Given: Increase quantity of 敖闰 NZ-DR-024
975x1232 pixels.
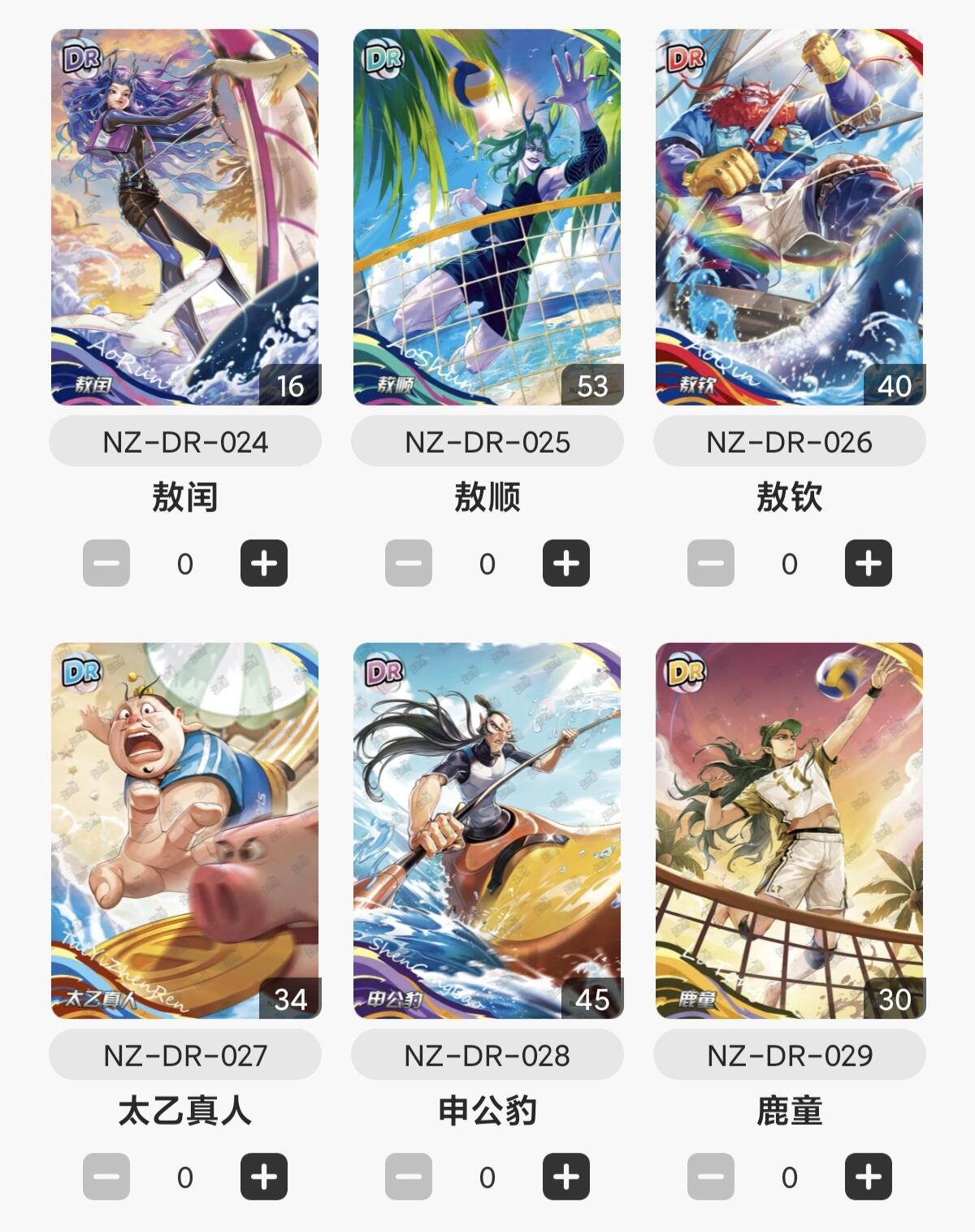Looking at the screenshot, I should (264, 563).
